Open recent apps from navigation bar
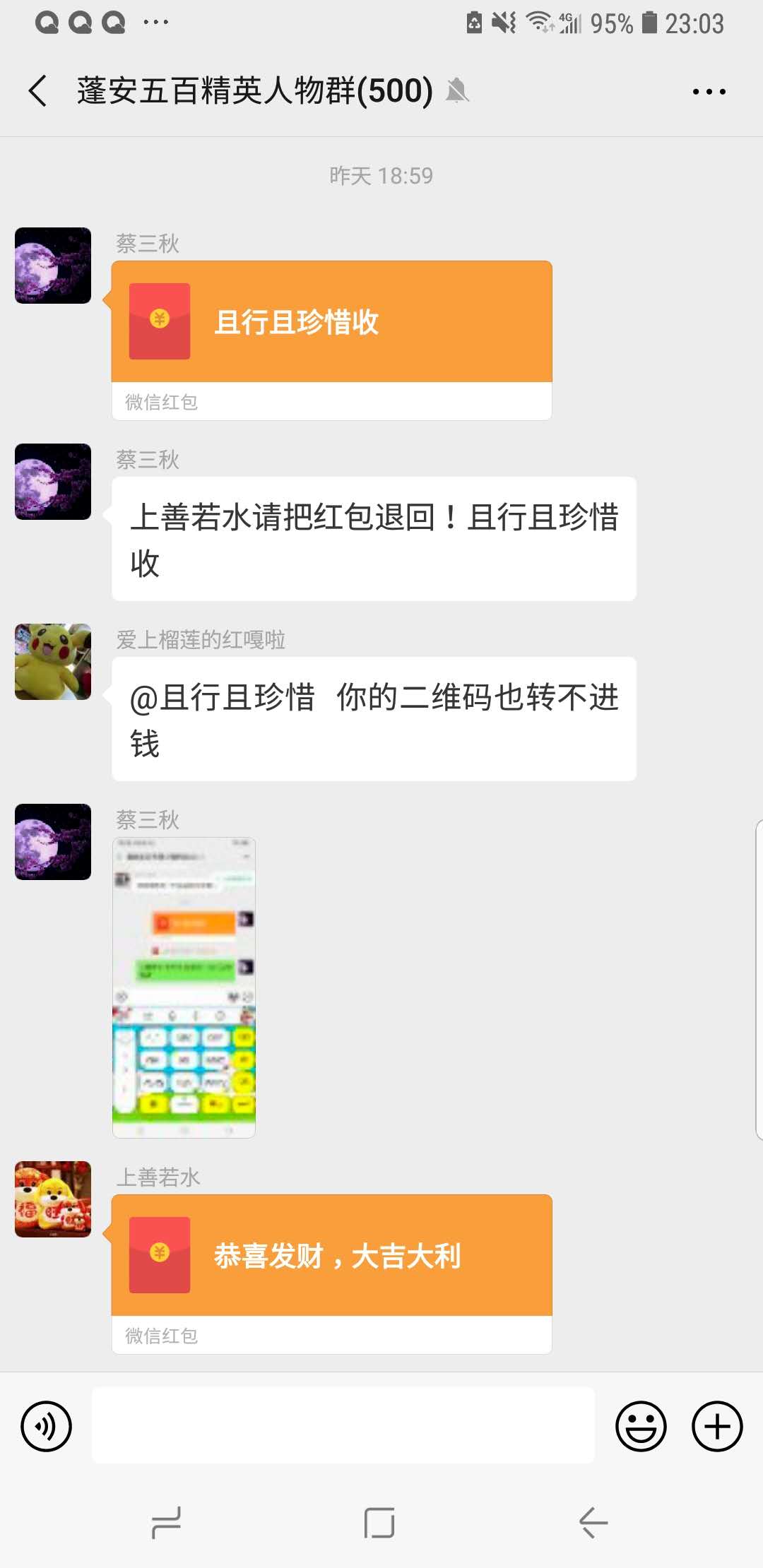Screen dimensions: 763x1568 167,1522
